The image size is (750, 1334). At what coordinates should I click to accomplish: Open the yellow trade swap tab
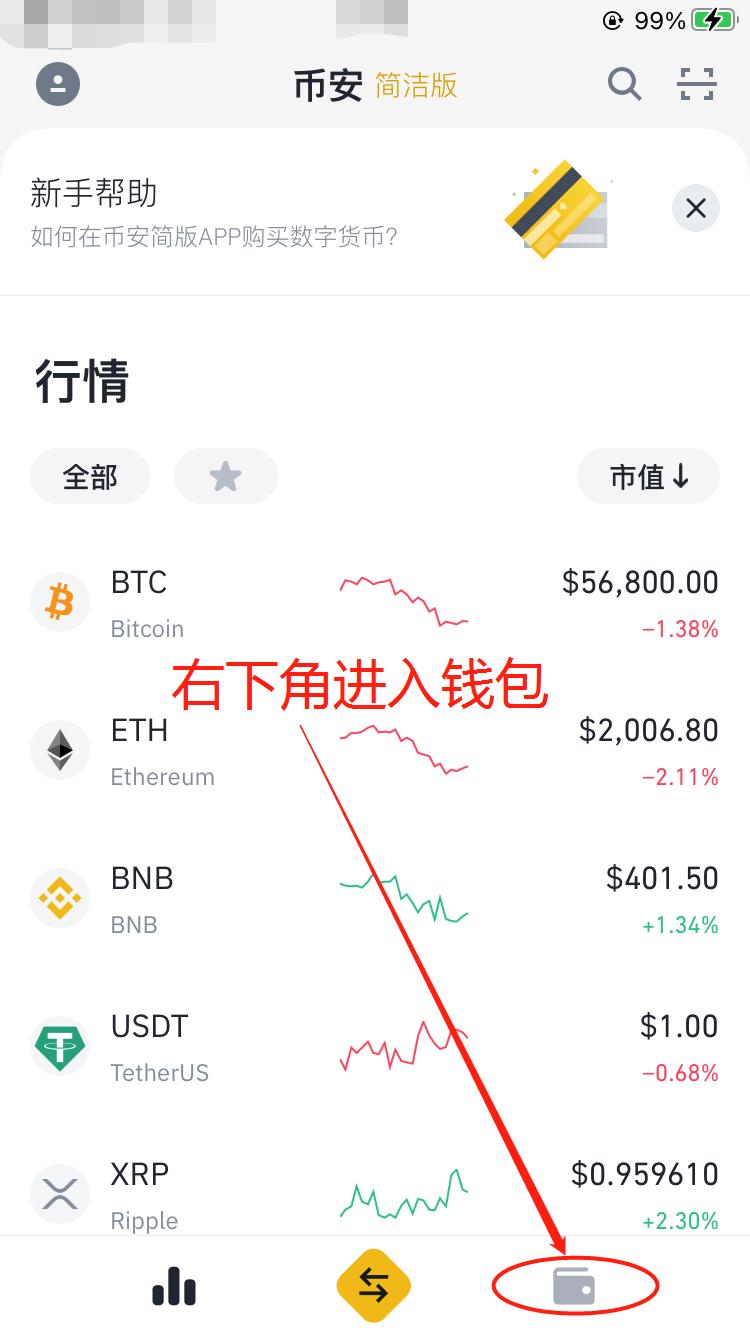374,1286
